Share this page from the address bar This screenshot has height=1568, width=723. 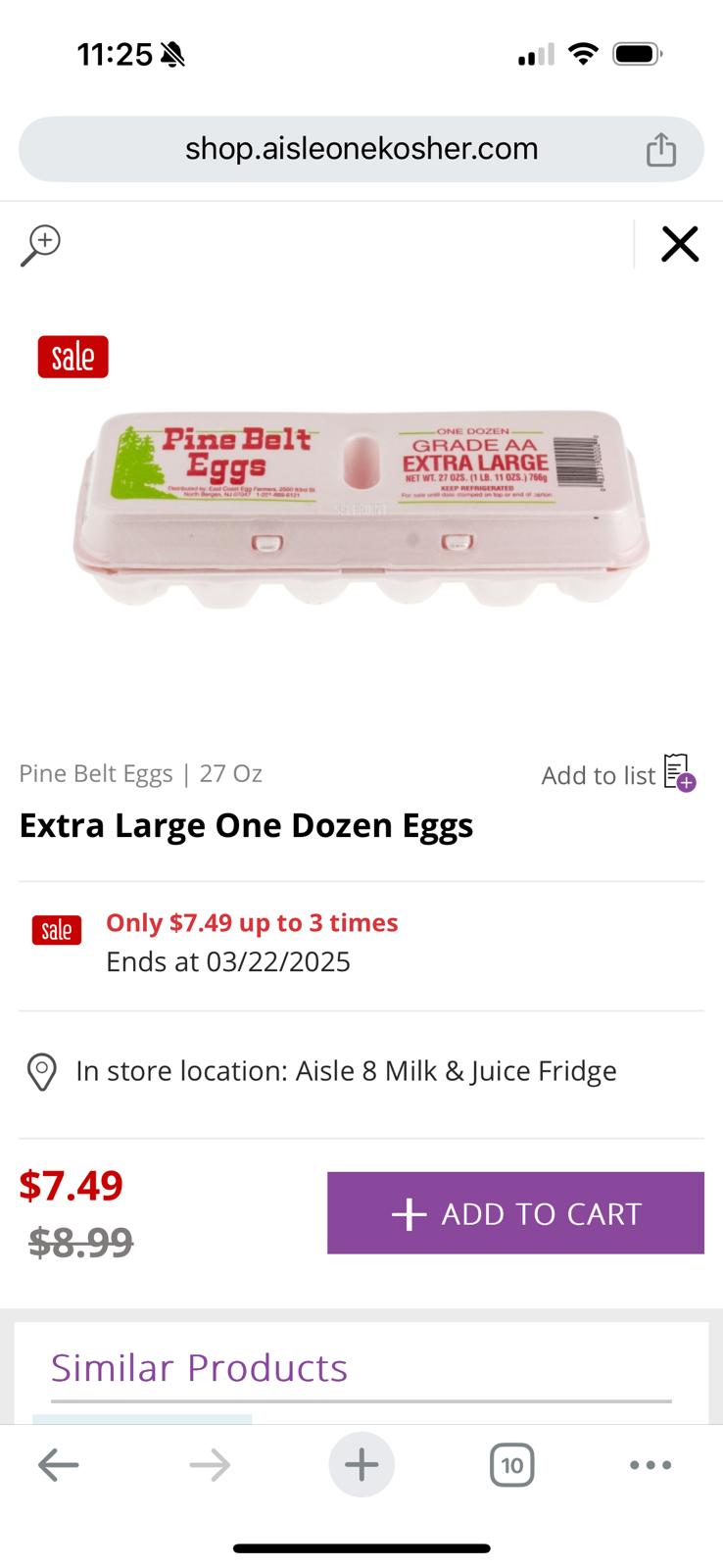click(661, 150)
